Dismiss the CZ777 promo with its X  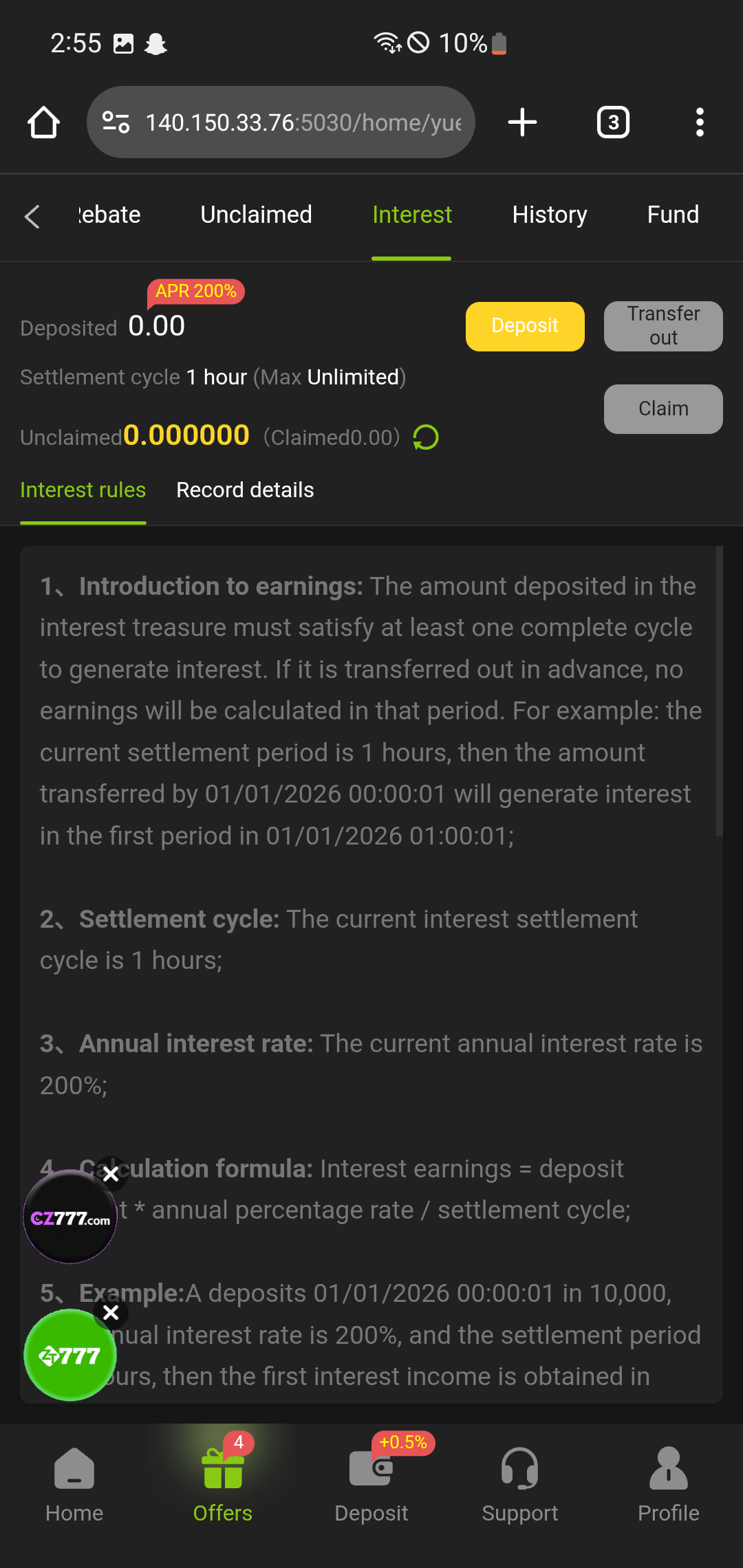[x=111, y=1174]
